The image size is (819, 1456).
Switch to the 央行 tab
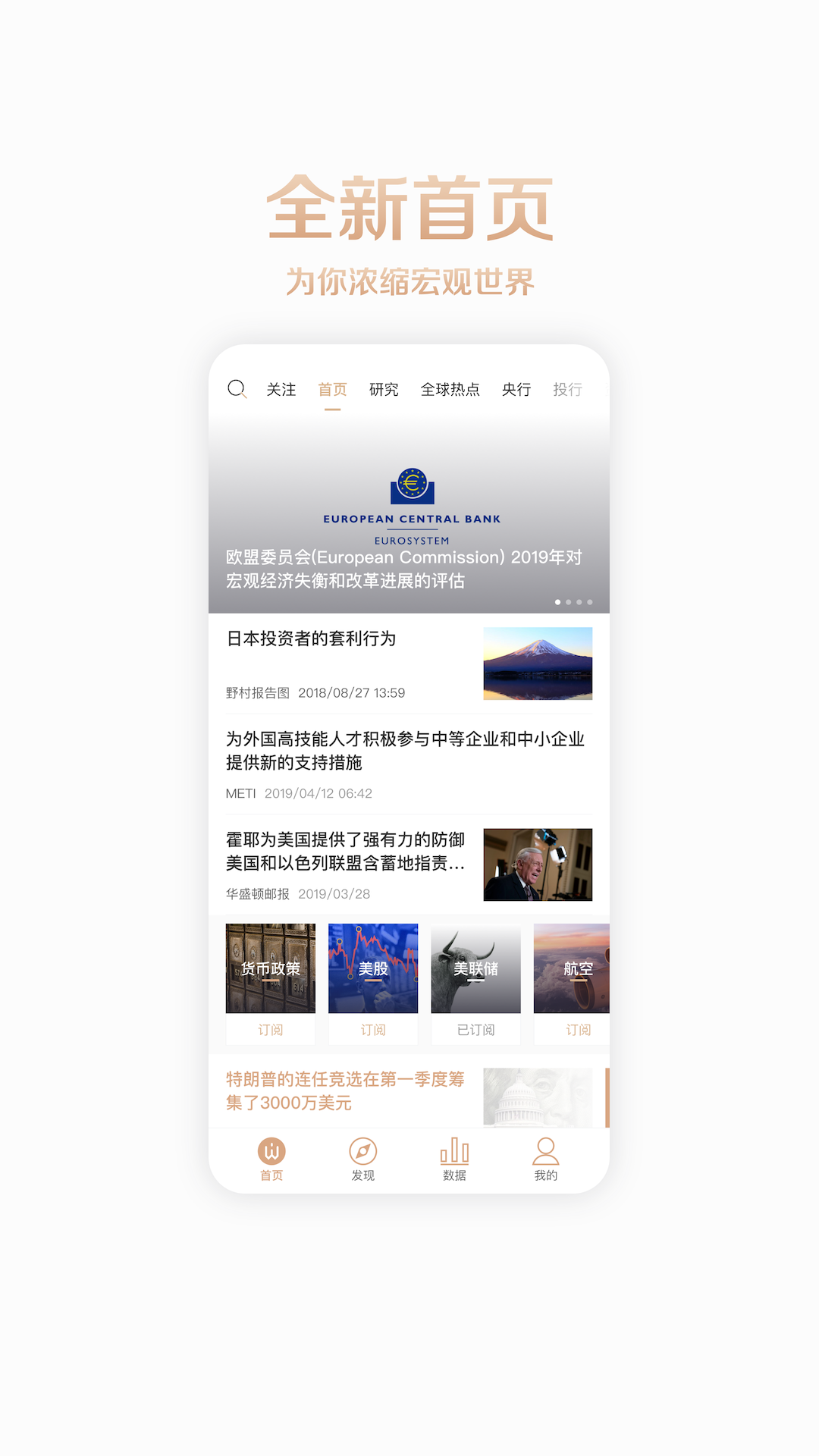coord(515,388)
